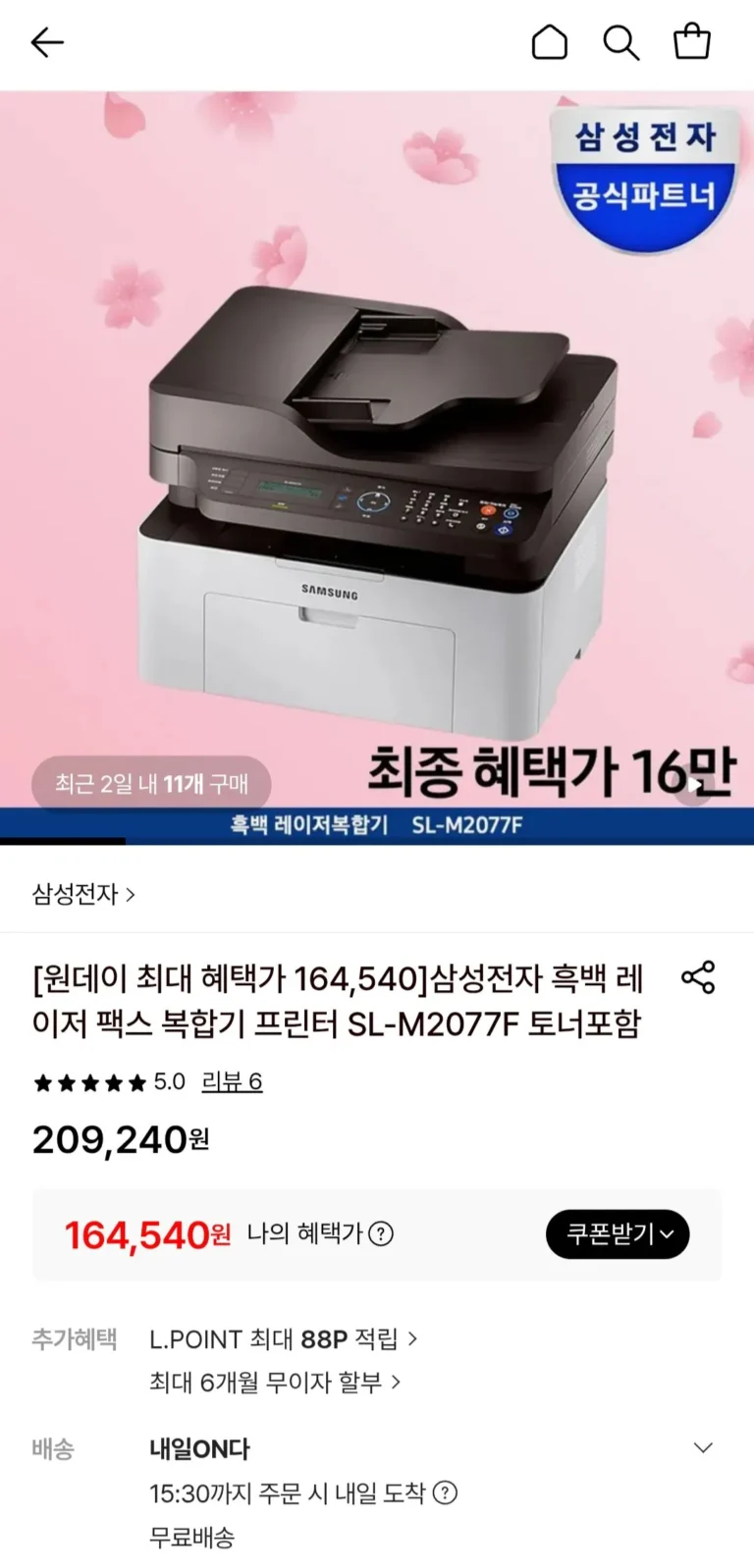Show info about 나의 혜택가

381,1233
